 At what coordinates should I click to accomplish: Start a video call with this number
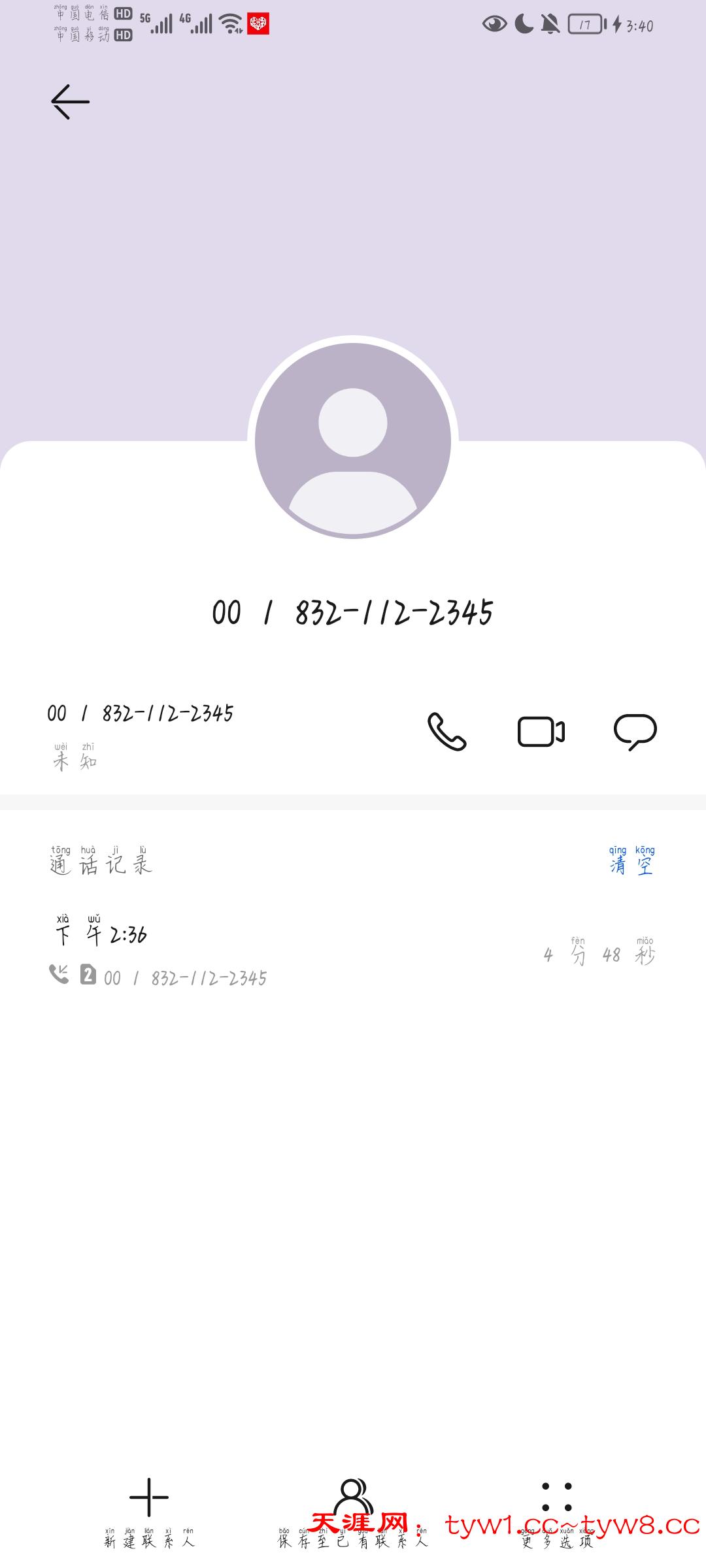click(541, 731)
